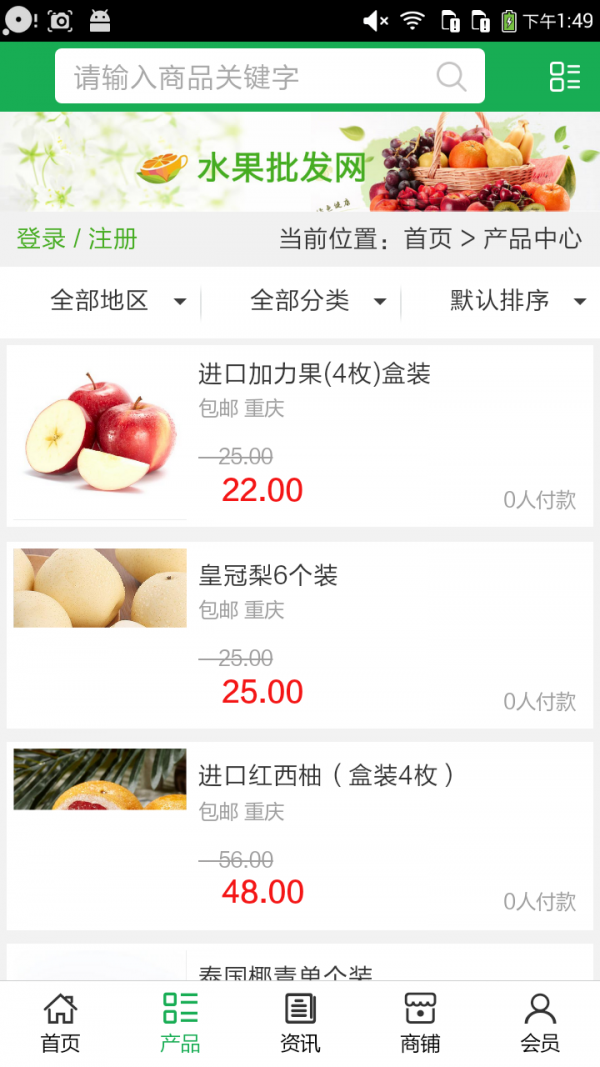Open the 进口加力果(4枚)盒装 product
This screenshot has height=1067, width=600.
[314, 375]
